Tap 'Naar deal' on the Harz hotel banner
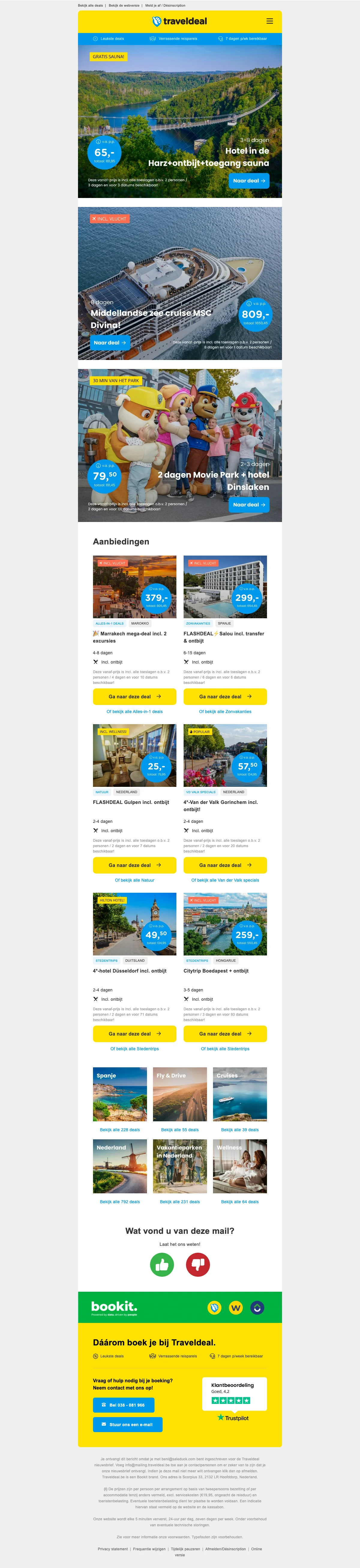This screenshot has height=1568, width=360. coord(249,181)
